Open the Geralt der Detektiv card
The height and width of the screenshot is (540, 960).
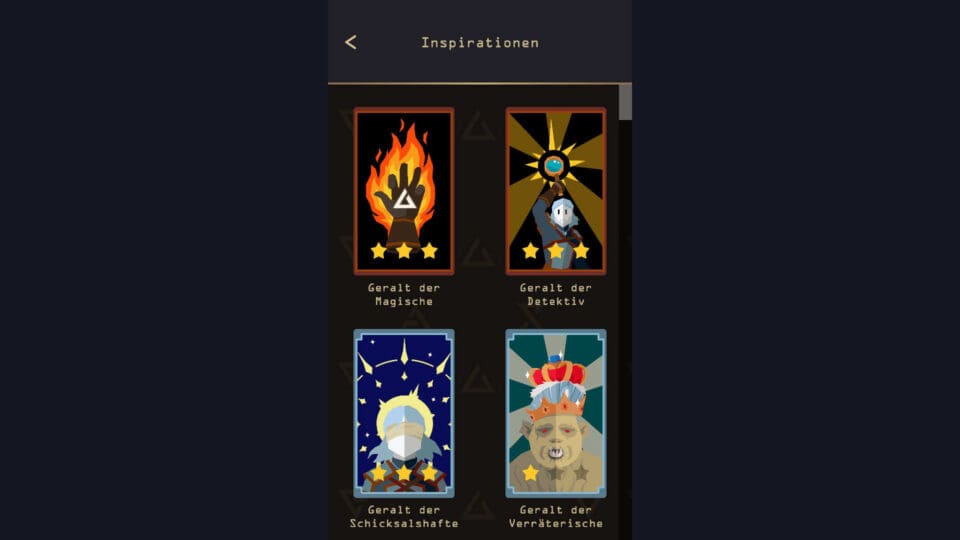pyautogui.click(x=555, y=190)
